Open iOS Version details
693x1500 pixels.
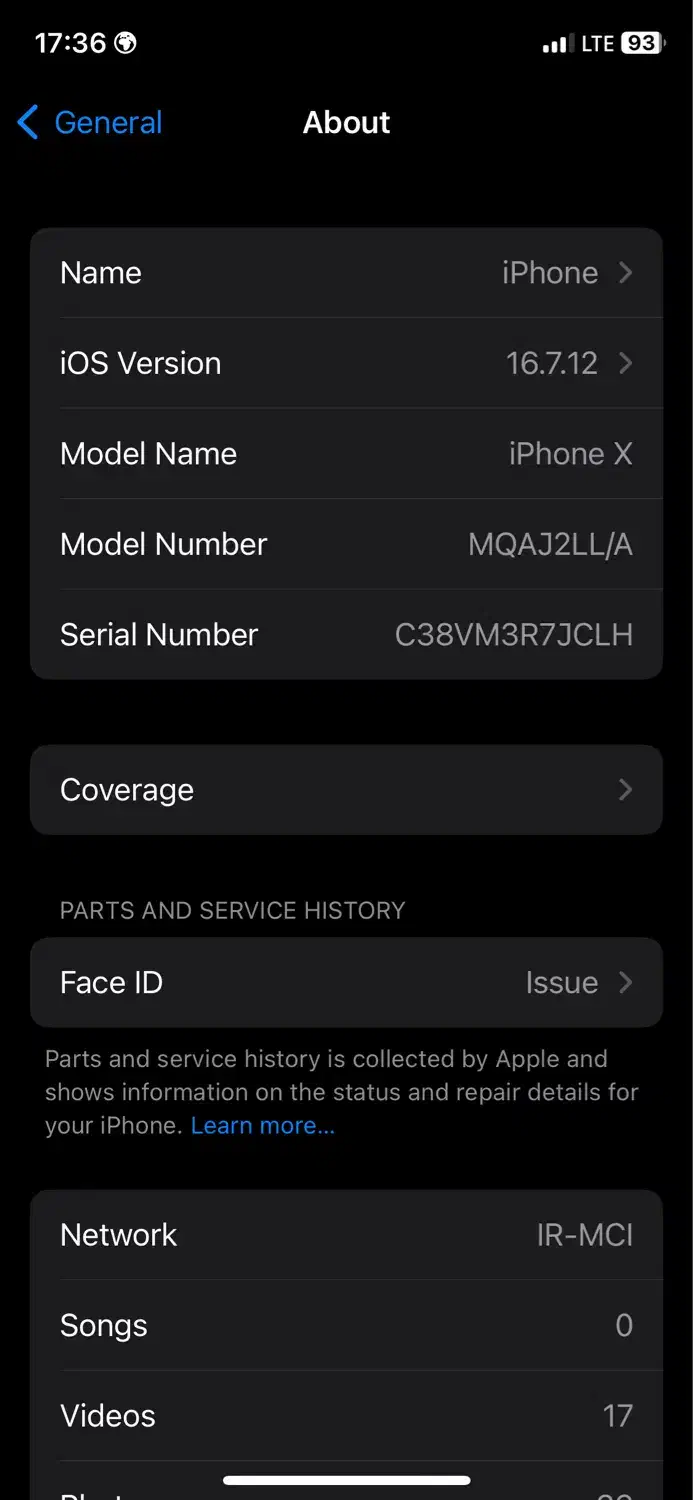[346, 363]
